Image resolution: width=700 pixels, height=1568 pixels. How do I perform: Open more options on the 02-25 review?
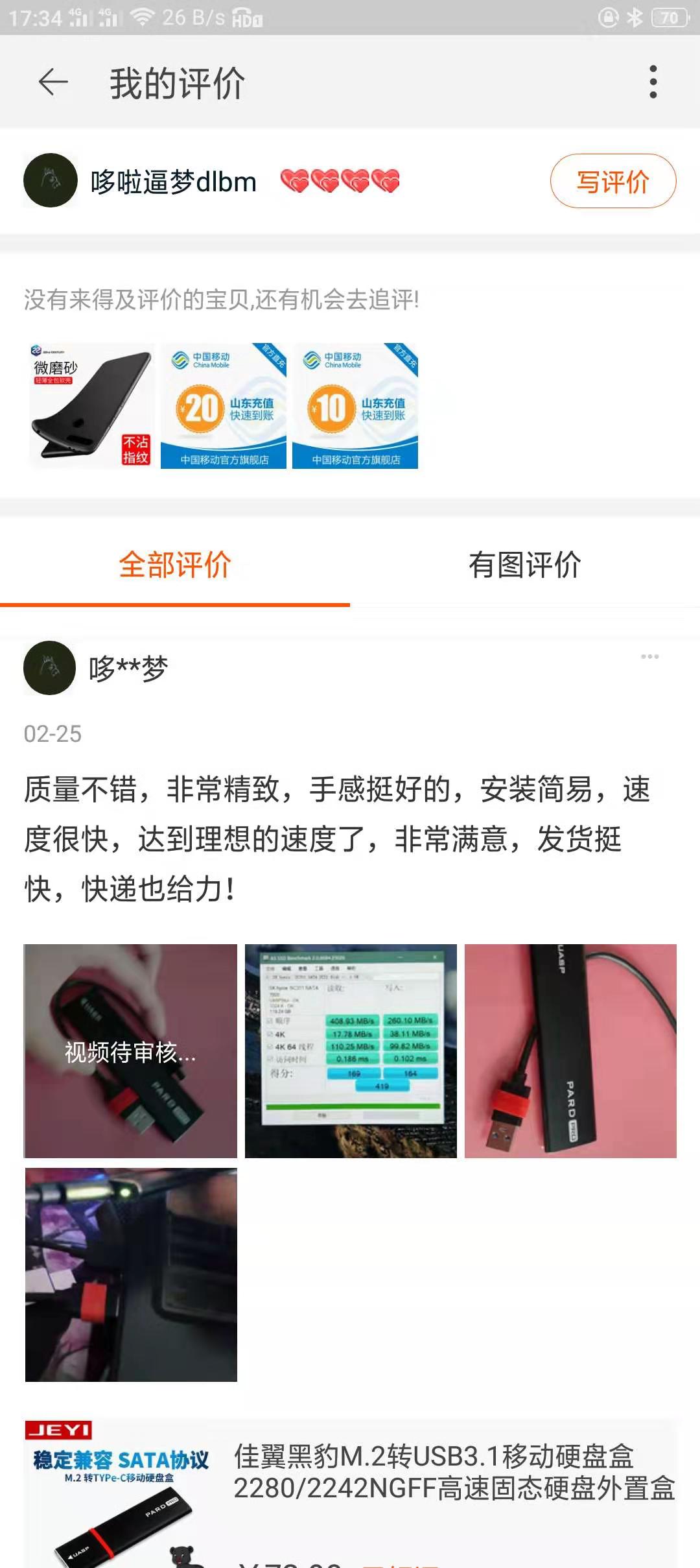click(649, 657)
